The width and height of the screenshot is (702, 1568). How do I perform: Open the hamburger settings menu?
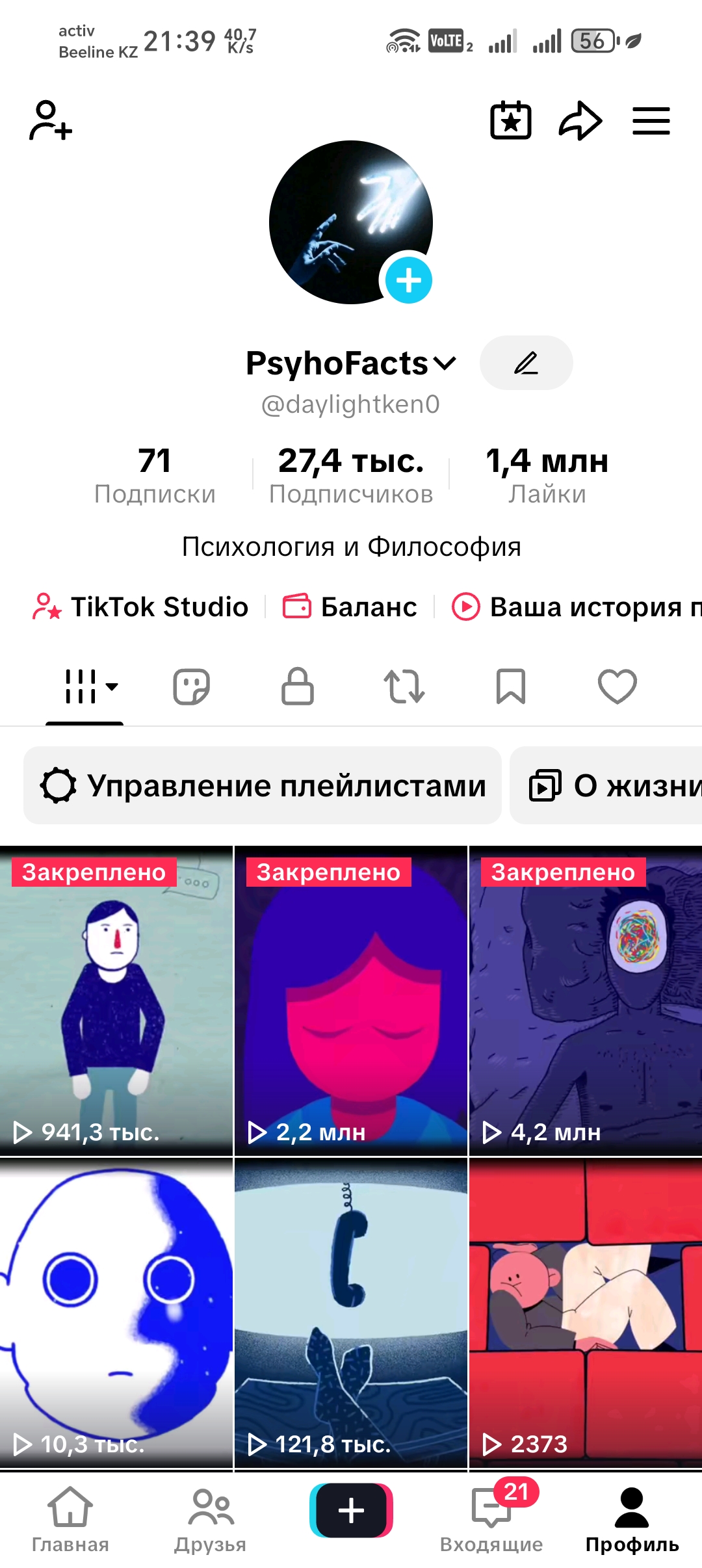[652, 121]
